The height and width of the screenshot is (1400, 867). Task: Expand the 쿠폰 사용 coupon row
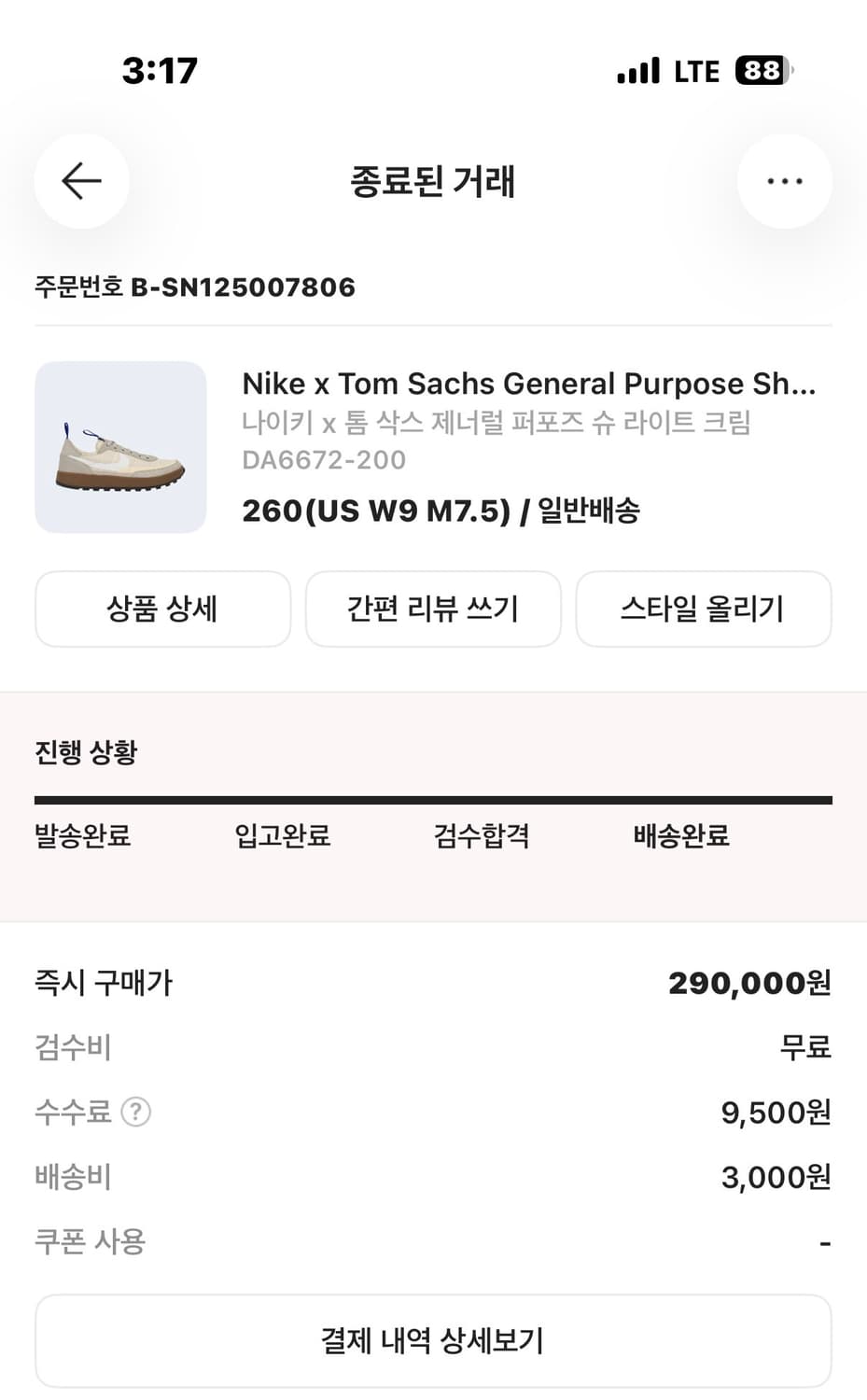coord(90,1240)
